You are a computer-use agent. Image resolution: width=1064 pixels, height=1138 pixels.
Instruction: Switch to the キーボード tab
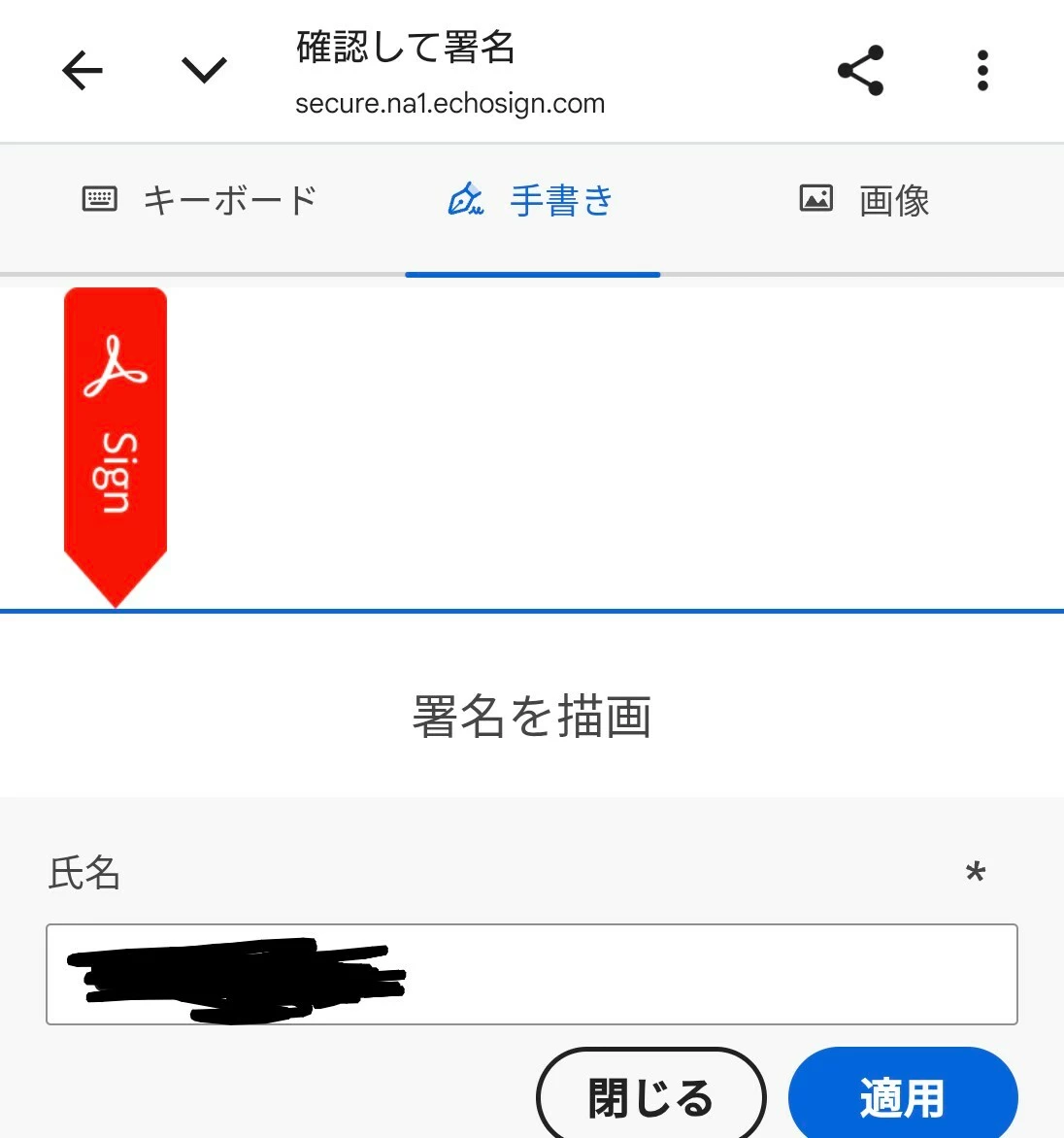(201, 201)
